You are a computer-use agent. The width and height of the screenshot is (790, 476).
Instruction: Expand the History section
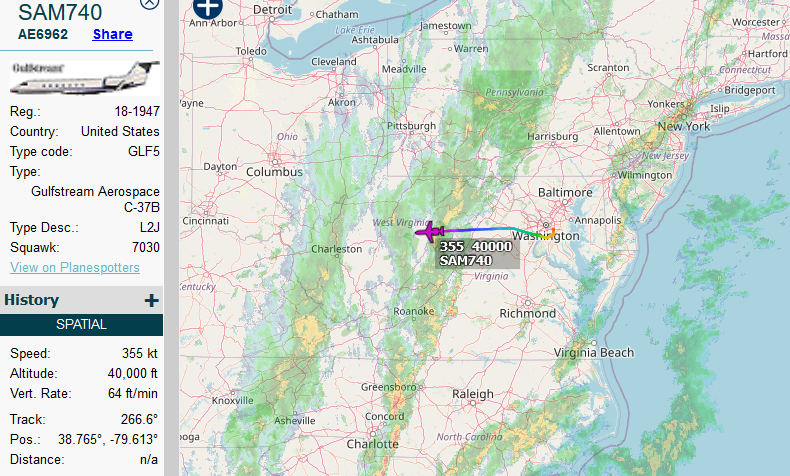click(x=151, y=300)
